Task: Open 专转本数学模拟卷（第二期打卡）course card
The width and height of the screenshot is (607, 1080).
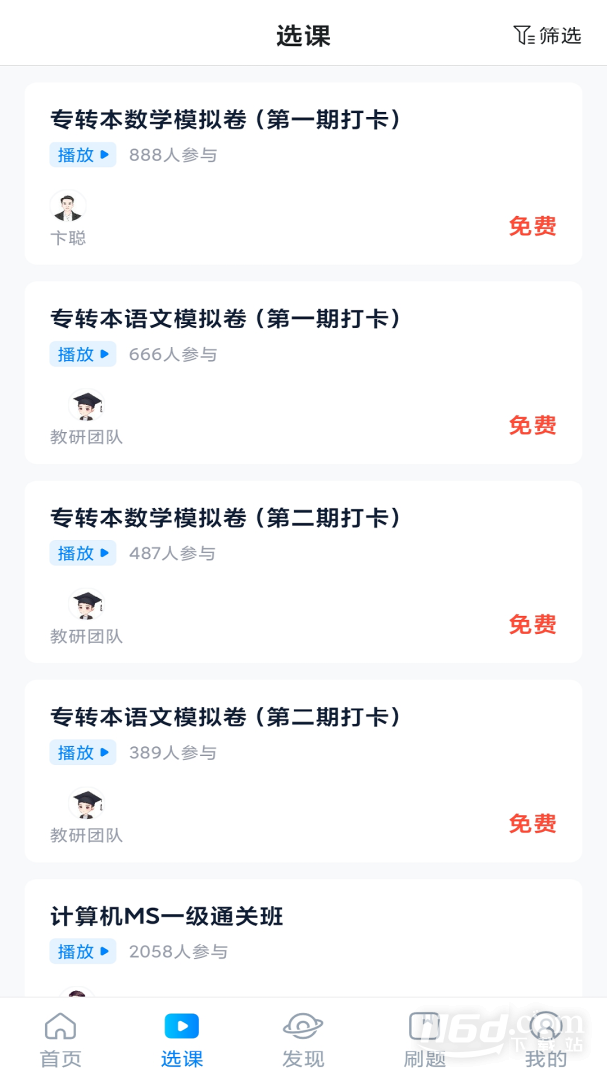Action: click(x=303, y=572)
